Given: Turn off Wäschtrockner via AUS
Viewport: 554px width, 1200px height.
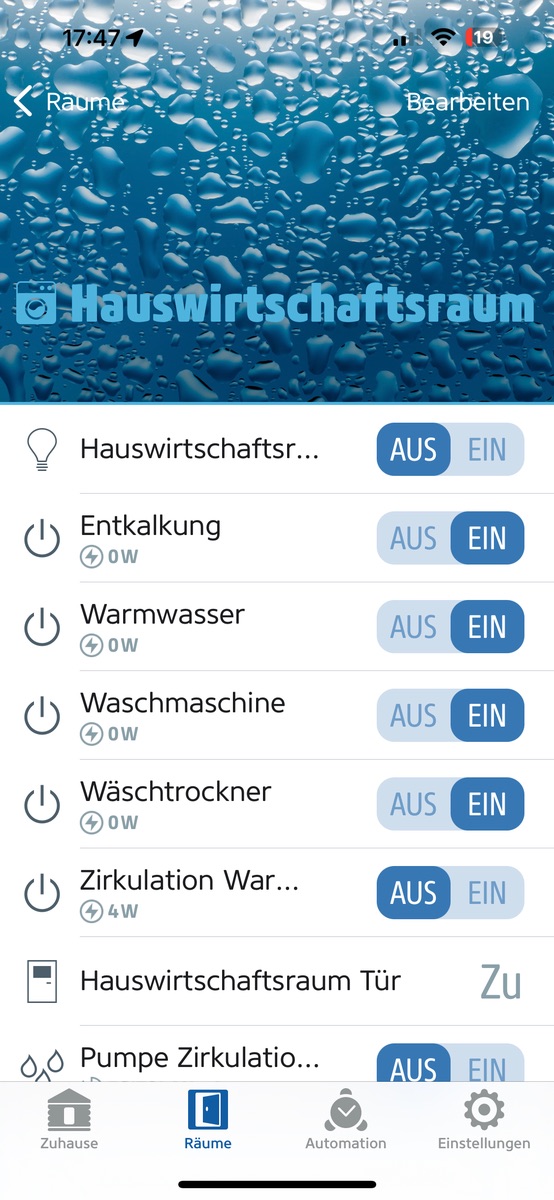Looking at the screenshot, I should click(414, 804).
